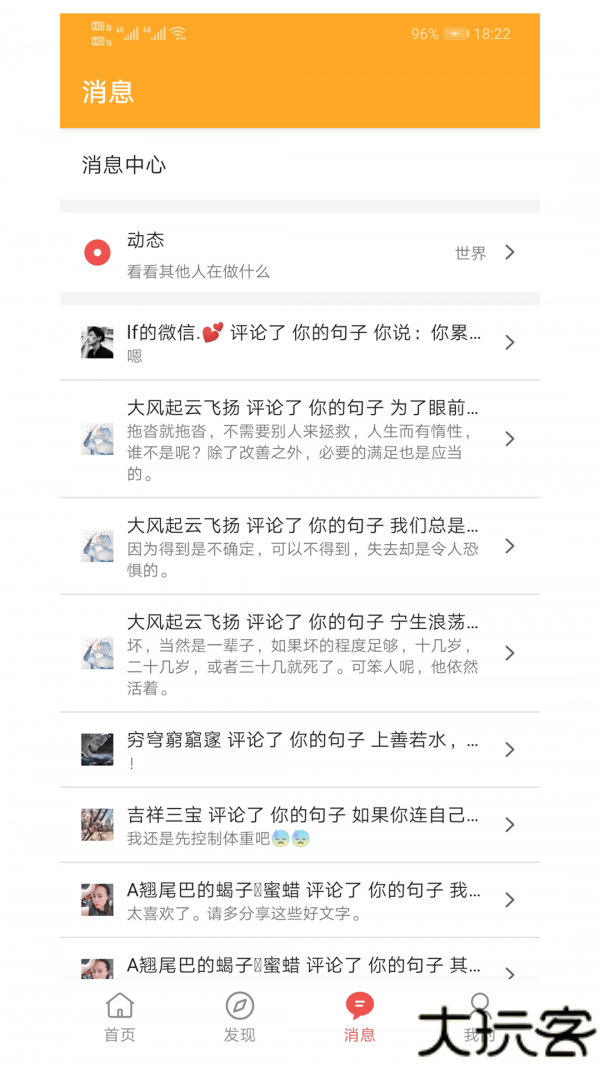Open the 动态 world feed row
The height and width of the screenshot is (1067, 600).
point(300,253)
